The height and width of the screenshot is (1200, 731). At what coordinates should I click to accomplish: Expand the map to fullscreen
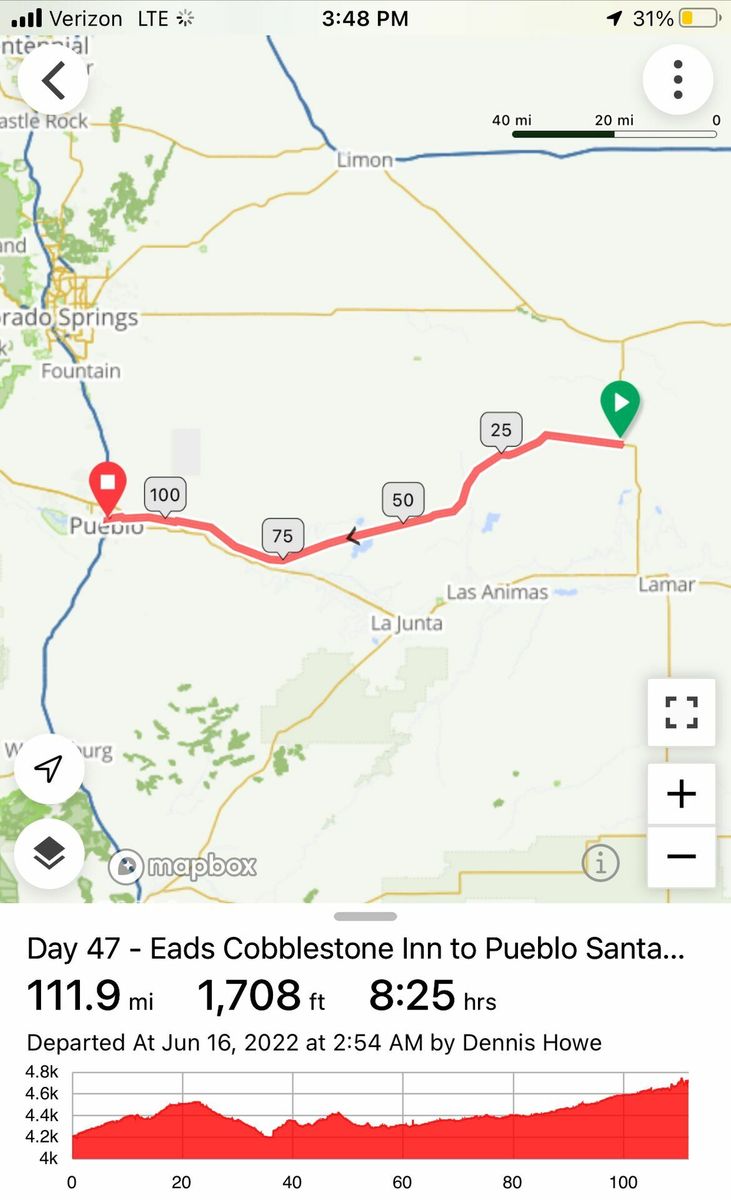tap(681, 712)
